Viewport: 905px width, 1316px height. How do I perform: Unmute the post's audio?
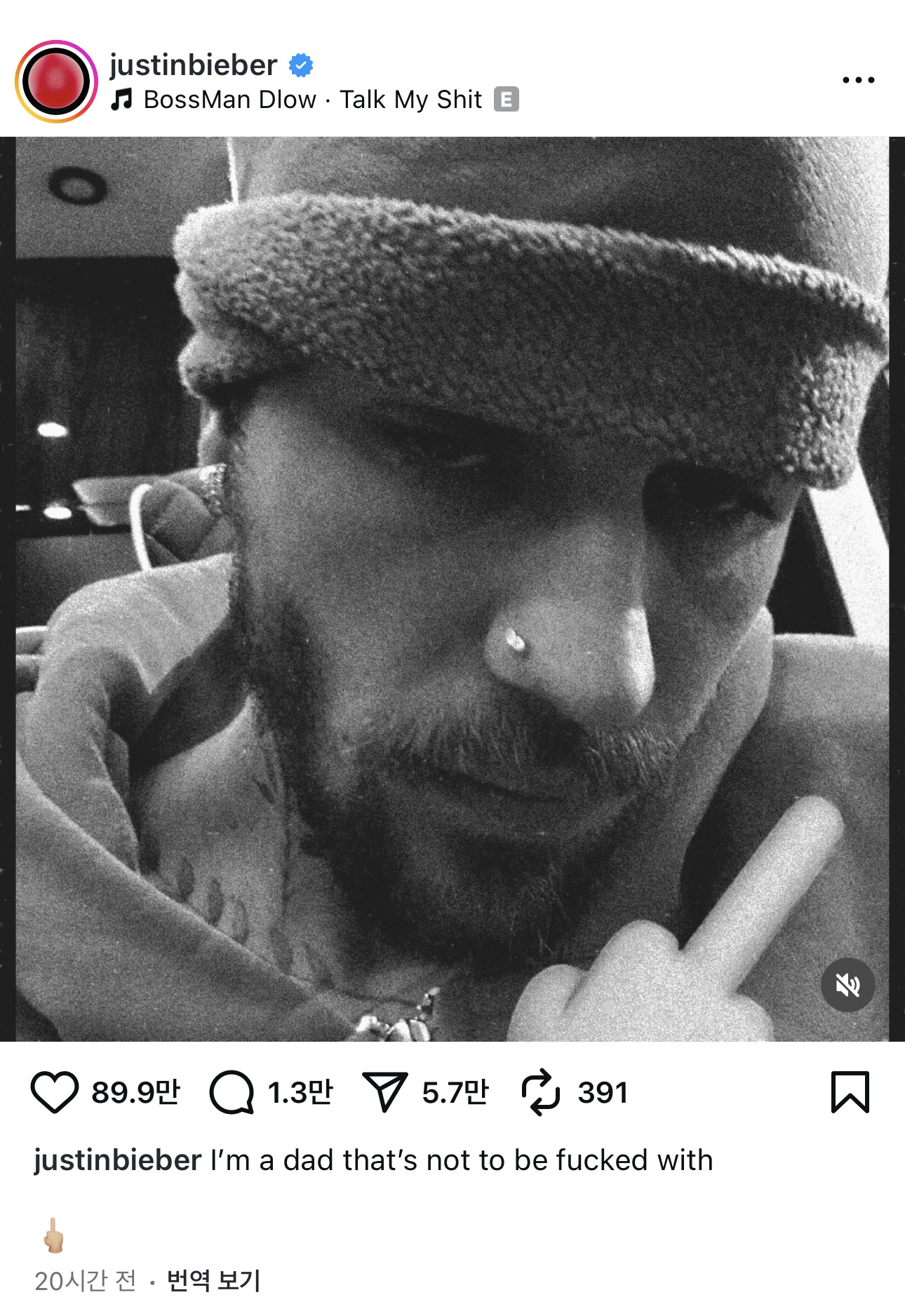(847, 985)
